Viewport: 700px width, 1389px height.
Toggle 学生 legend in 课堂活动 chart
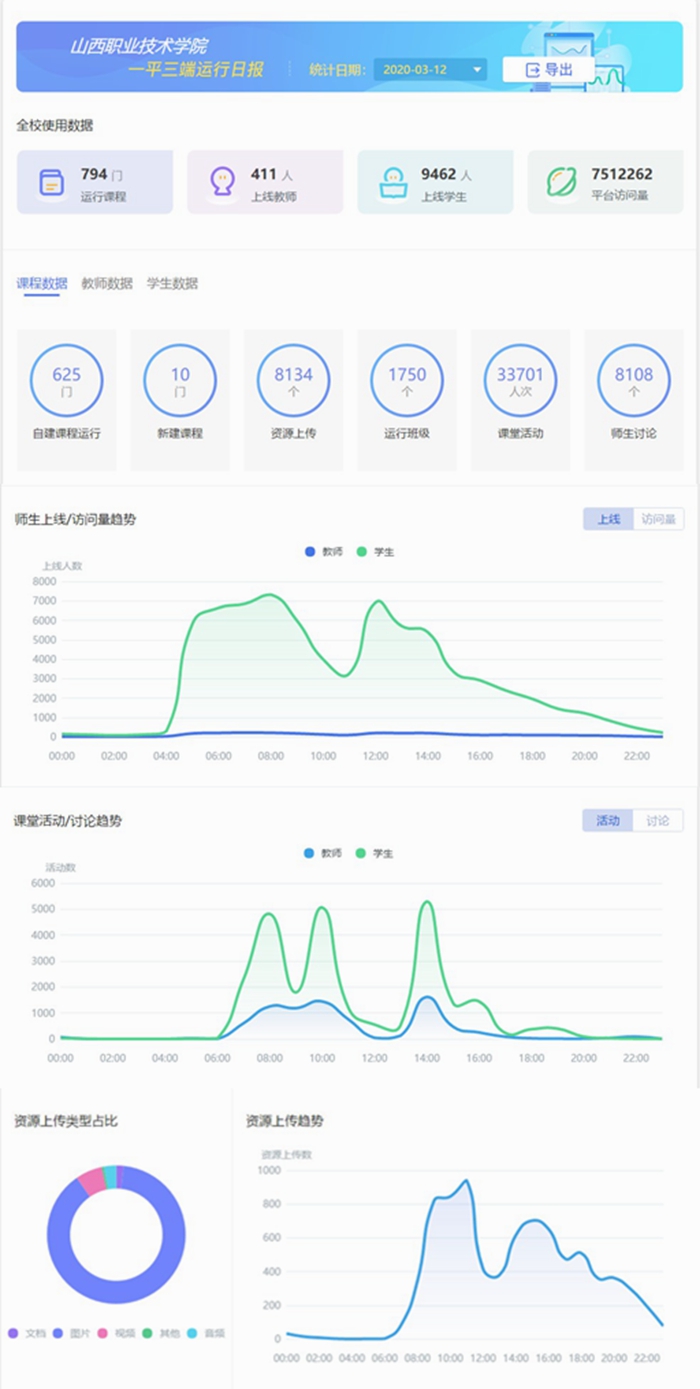(x=376, y=853)
